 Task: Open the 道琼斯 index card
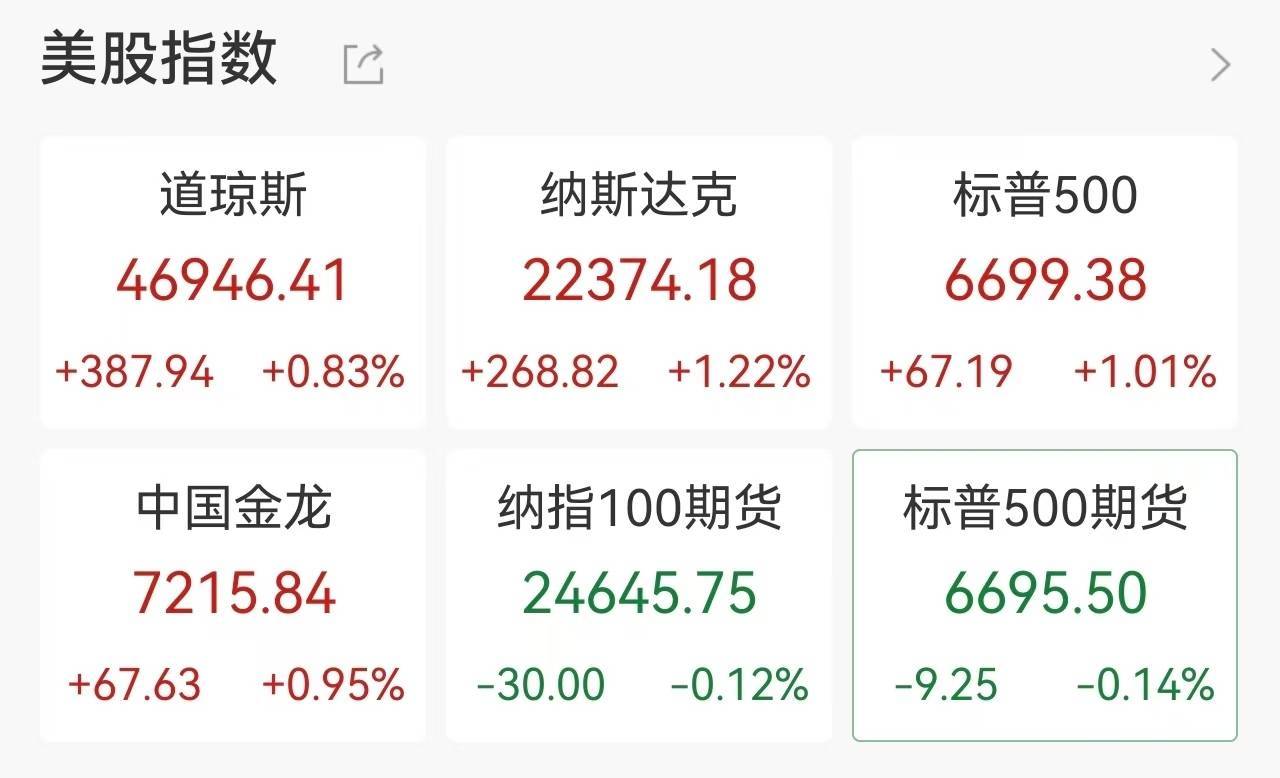pyautogui.click(x=233, y=282)
